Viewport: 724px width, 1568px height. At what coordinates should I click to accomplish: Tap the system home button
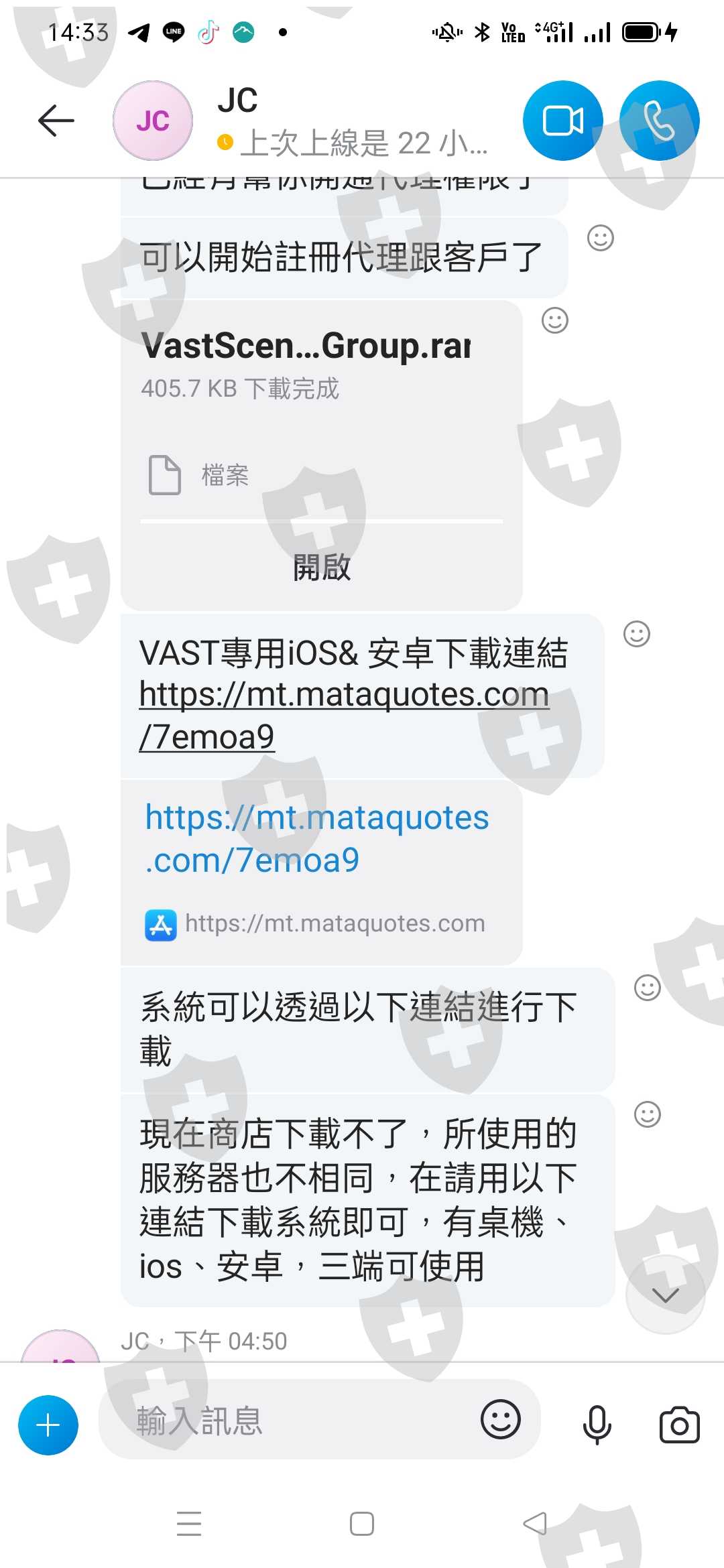[x=362, y=1524]
